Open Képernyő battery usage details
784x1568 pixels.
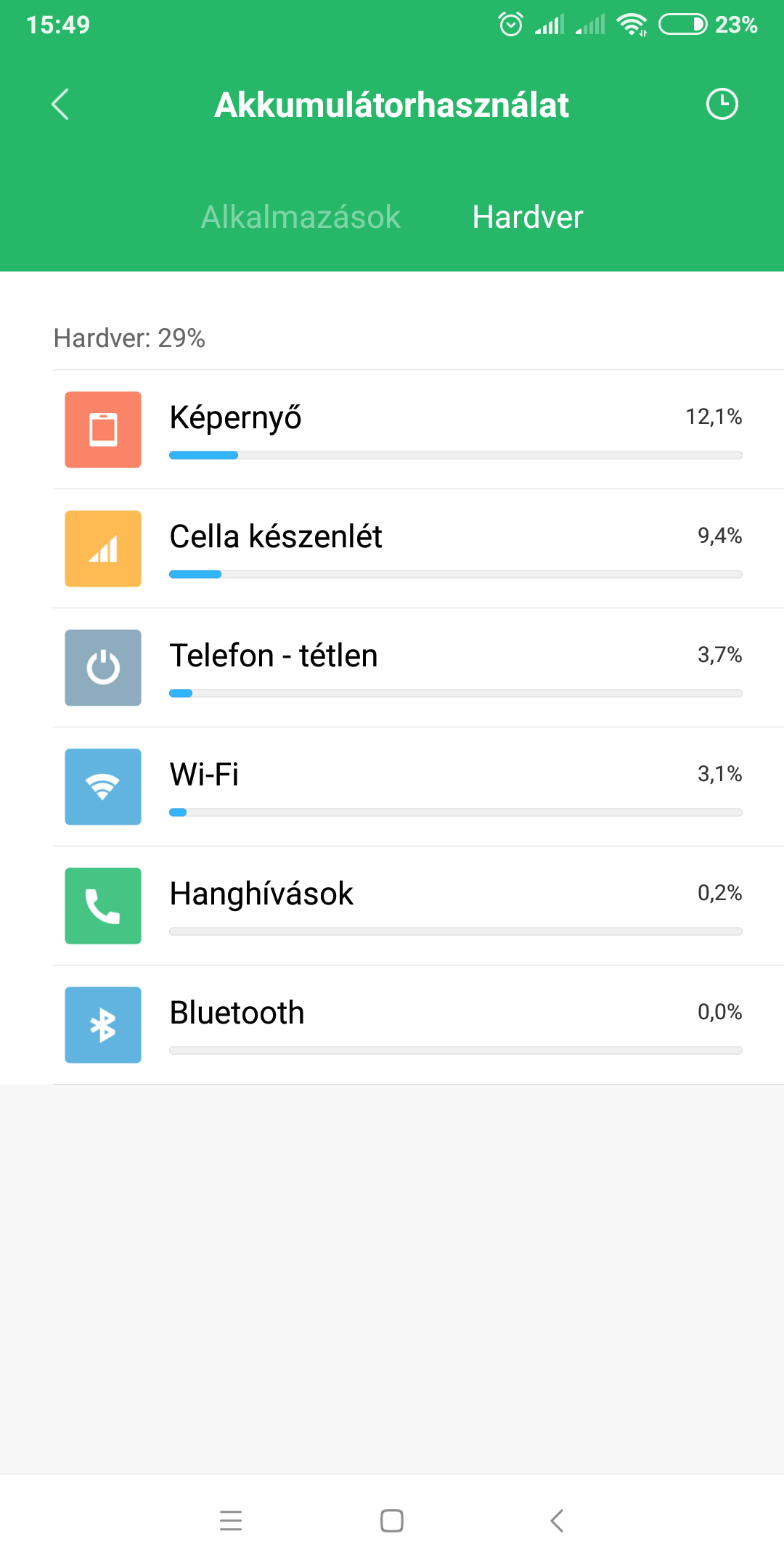[418, 430]
